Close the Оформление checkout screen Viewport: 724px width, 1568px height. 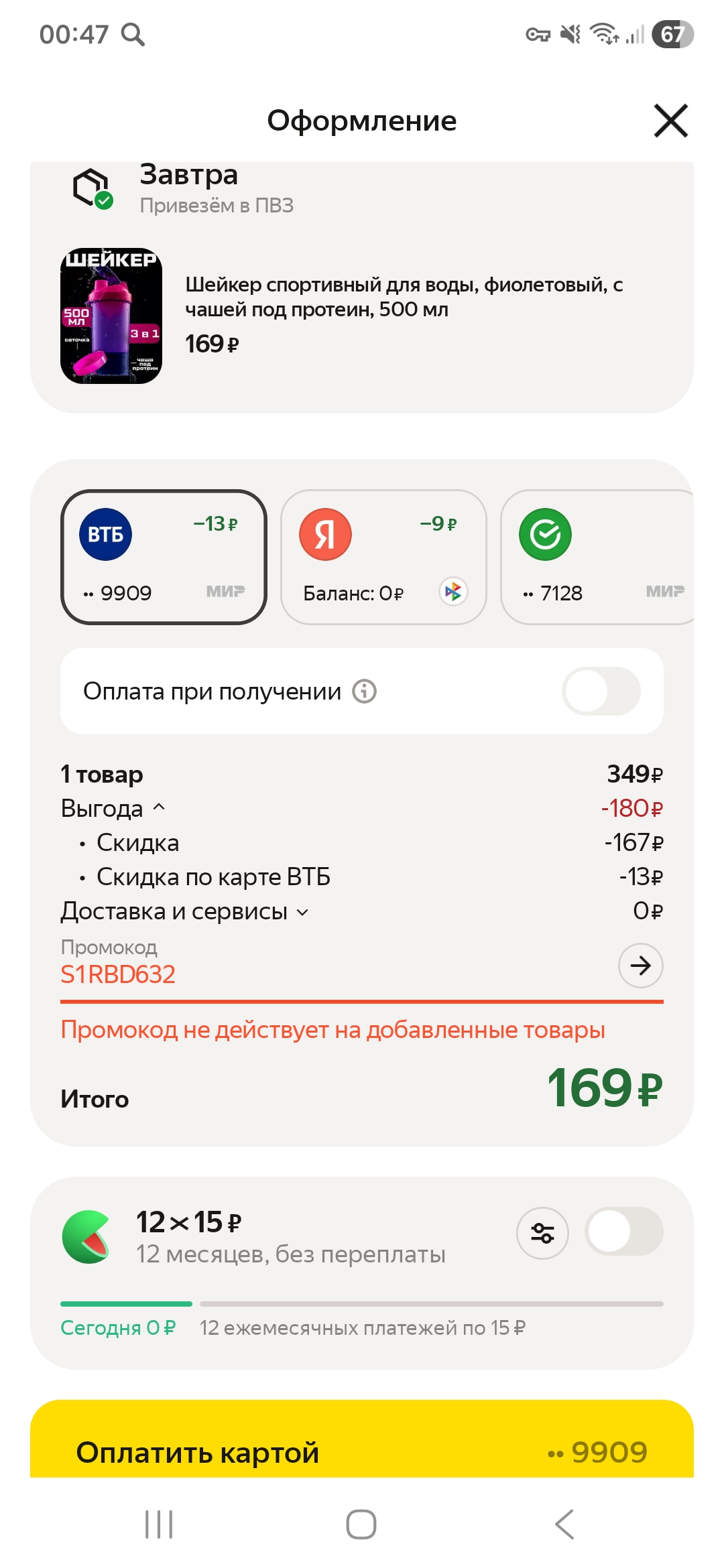671,121
